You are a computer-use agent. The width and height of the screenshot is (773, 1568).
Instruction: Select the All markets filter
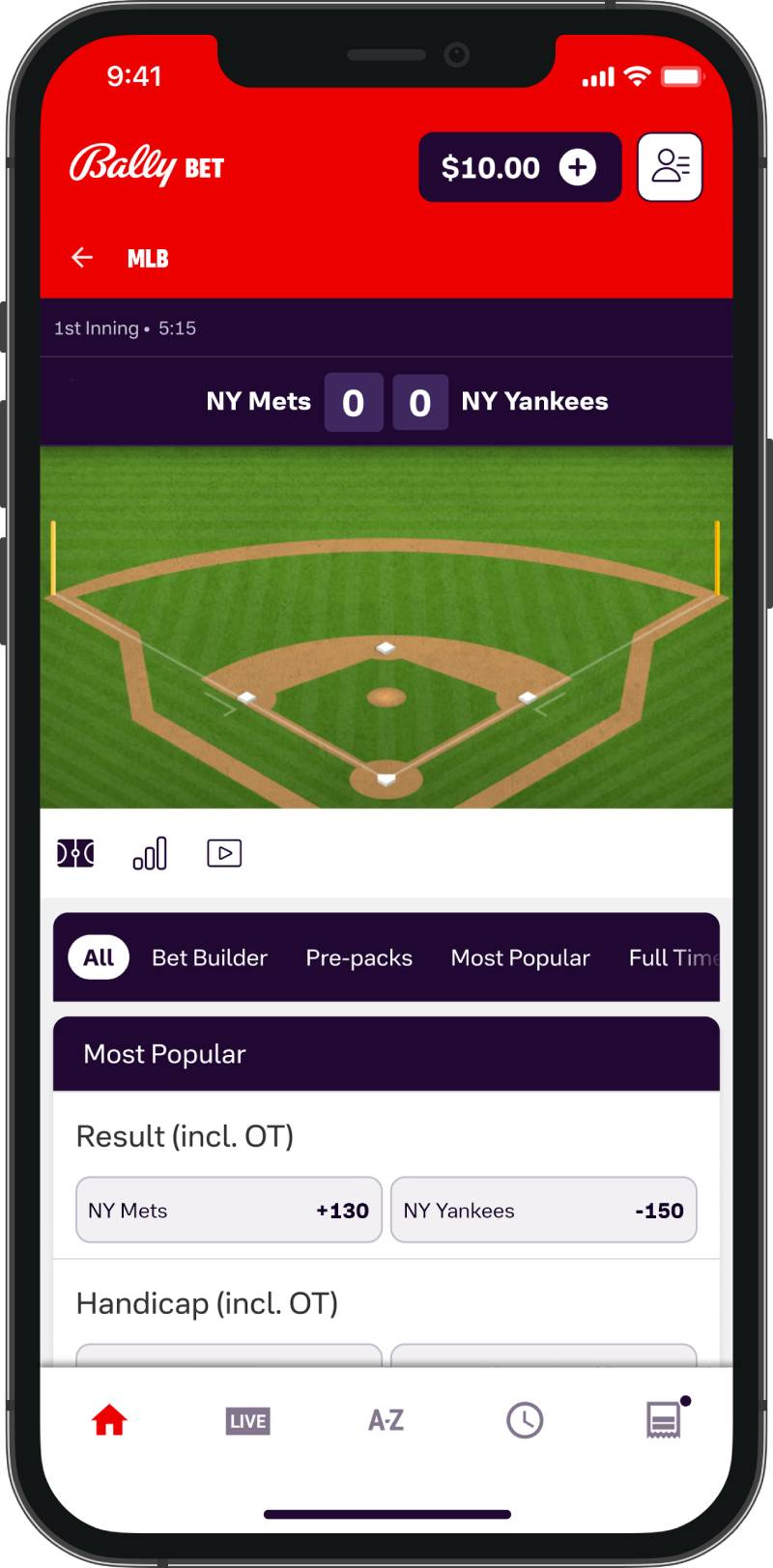pos(99,957)
